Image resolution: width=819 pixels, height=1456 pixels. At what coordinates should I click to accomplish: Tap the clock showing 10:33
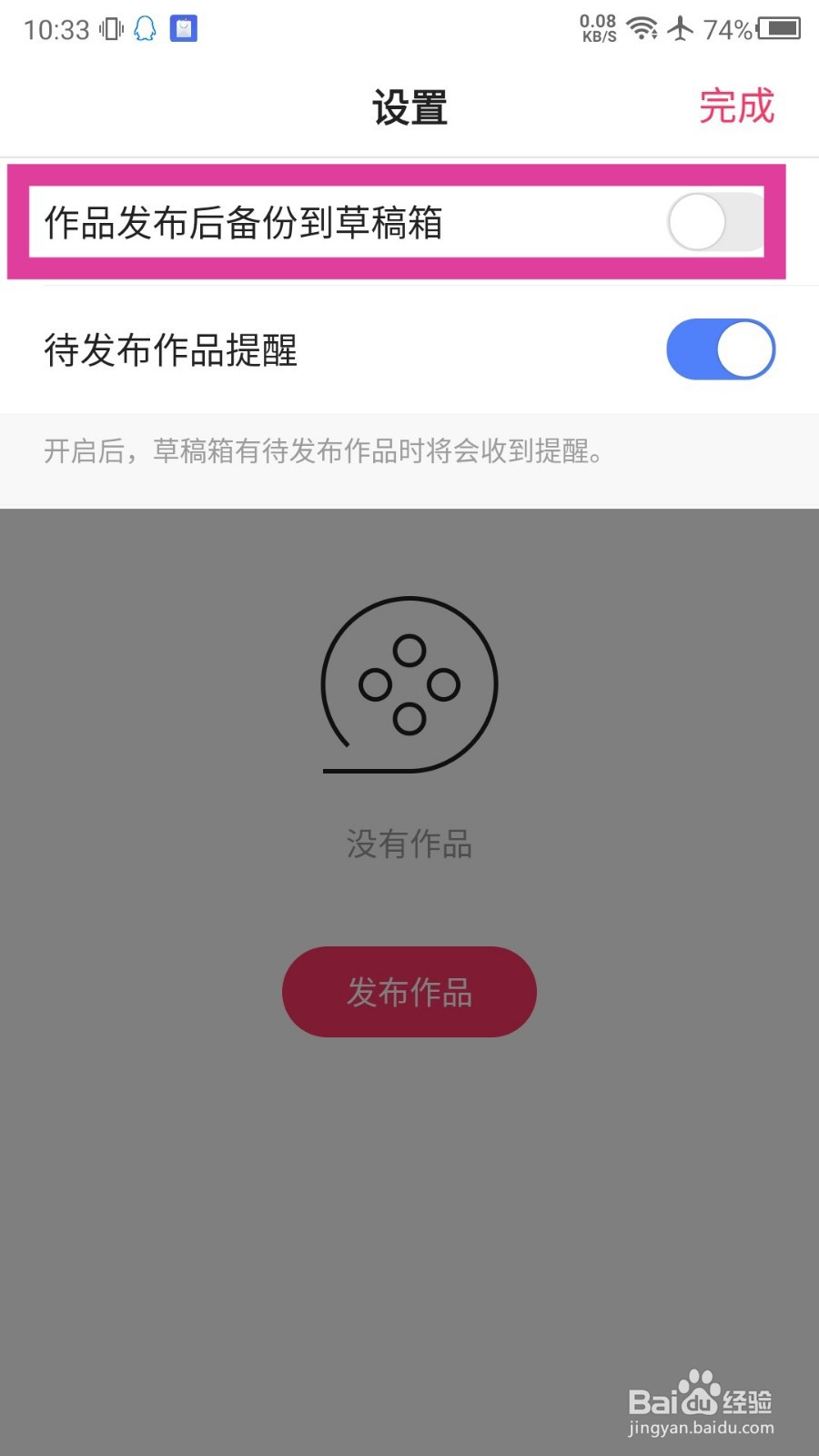click(x=56, y=28)
